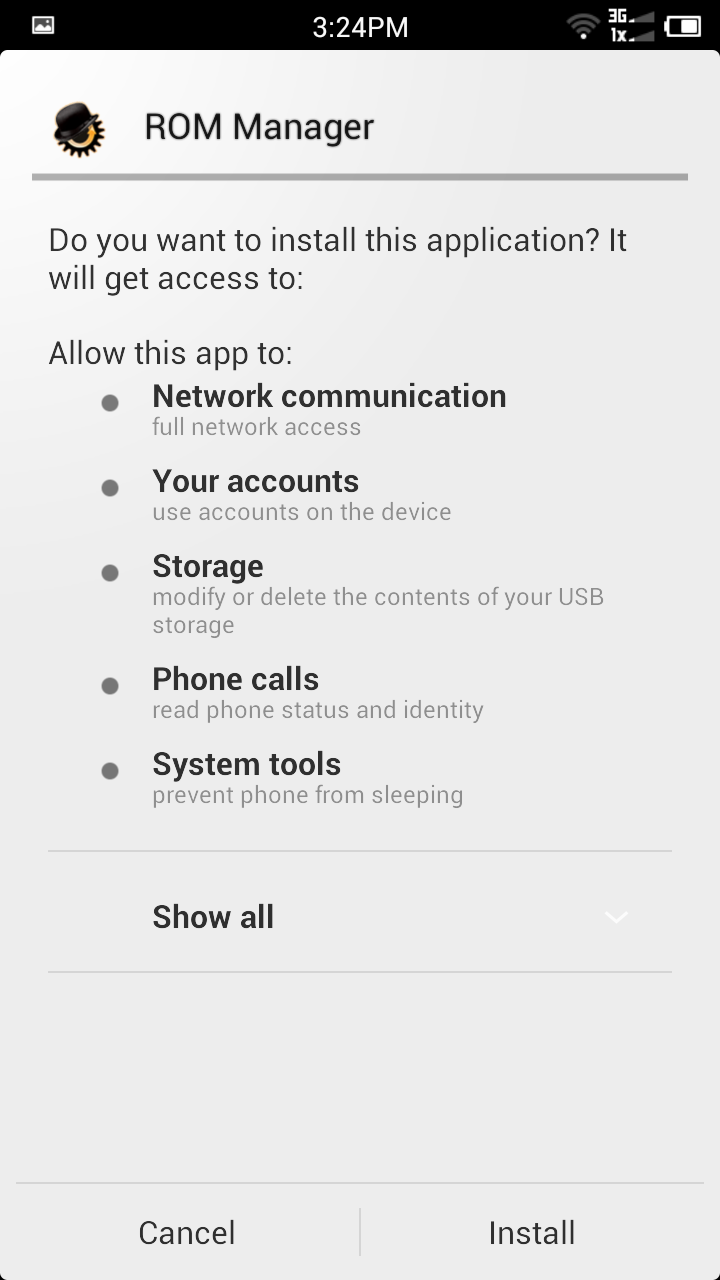View Your accounts permission details

360,495
